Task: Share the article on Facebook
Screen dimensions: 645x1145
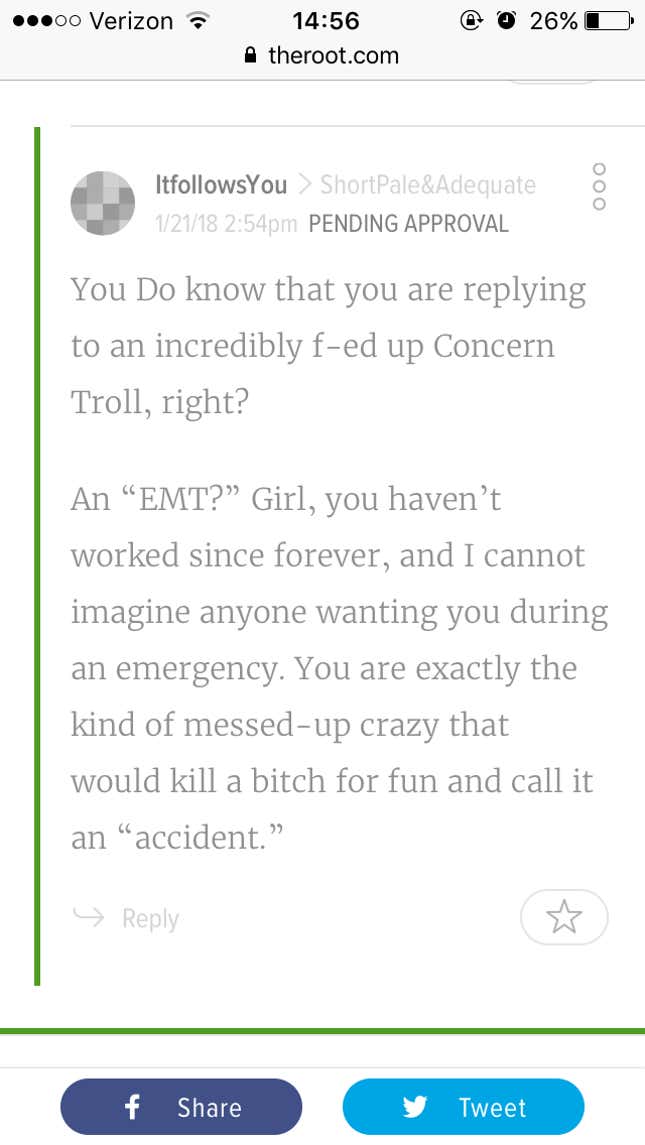Action: pos(181,1107)
